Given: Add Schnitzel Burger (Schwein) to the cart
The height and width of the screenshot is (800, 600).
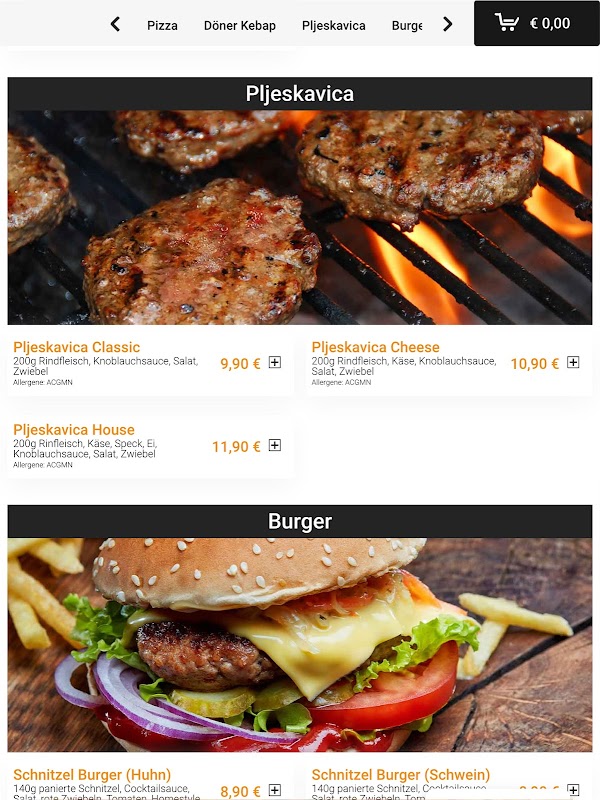Looking at the screenshot, I should point(573,791).
